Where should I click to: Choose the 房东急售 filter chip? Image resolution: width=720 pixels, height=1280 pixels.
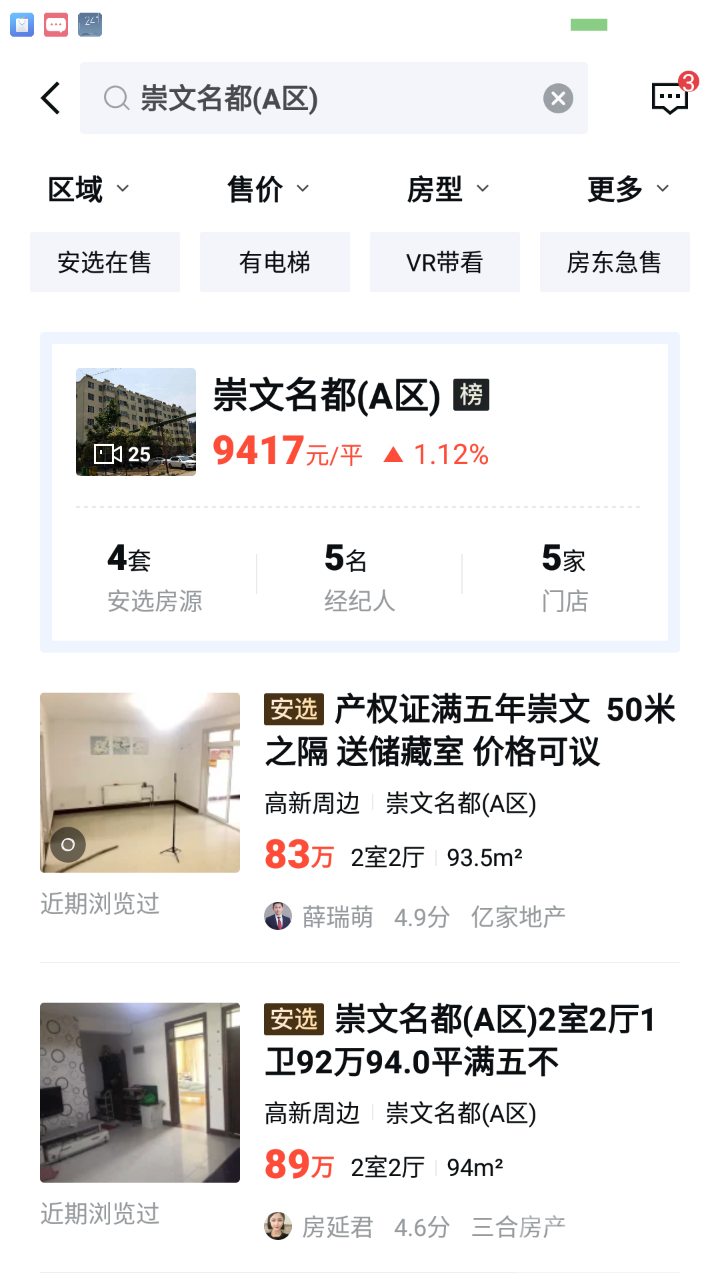614,262
